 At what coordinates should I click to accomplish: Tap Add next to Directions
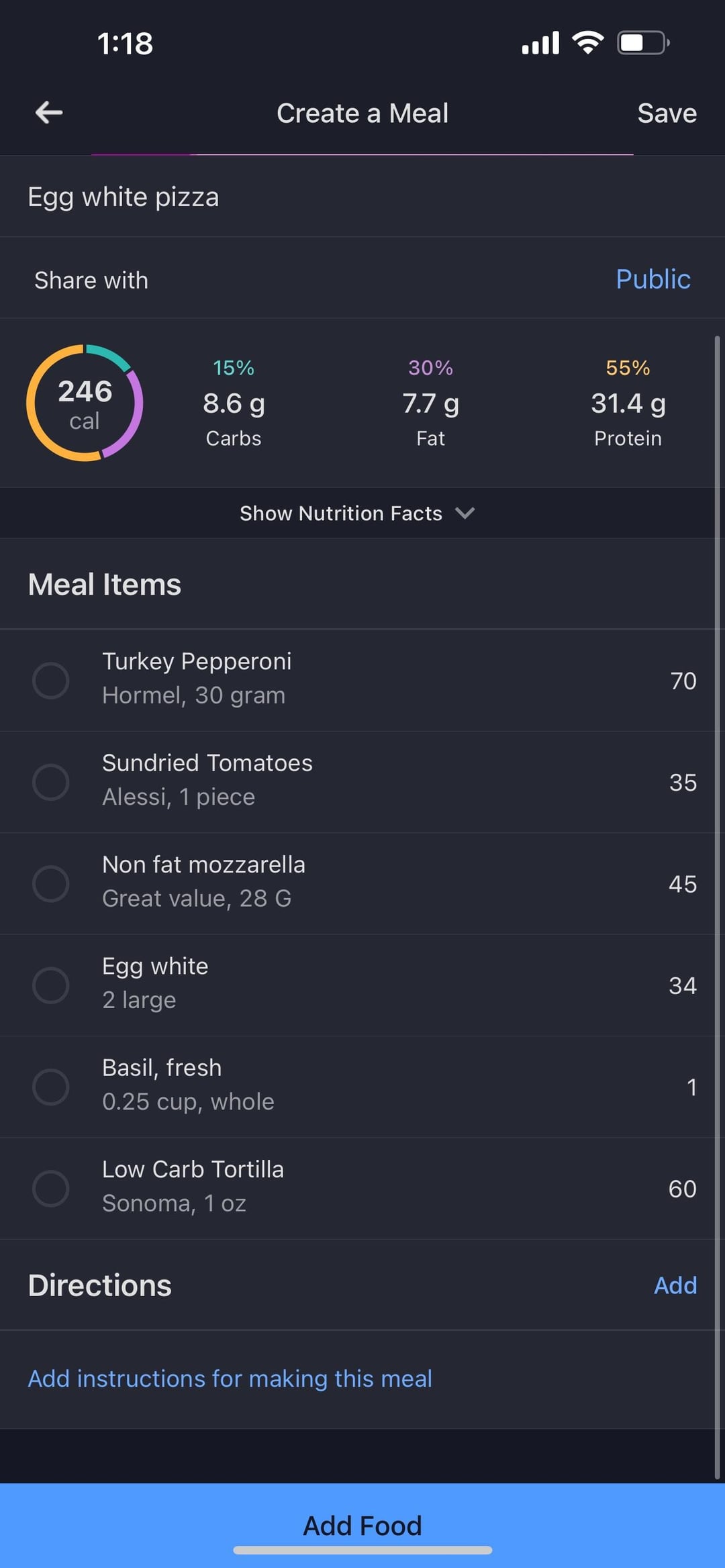(x=675, y=1285)
